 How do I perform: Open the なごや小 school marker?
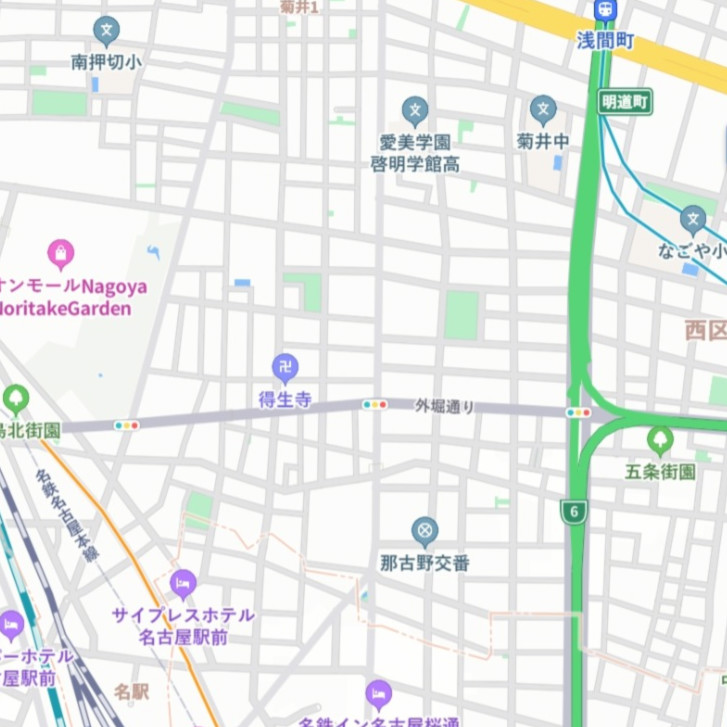pos(692,220)
